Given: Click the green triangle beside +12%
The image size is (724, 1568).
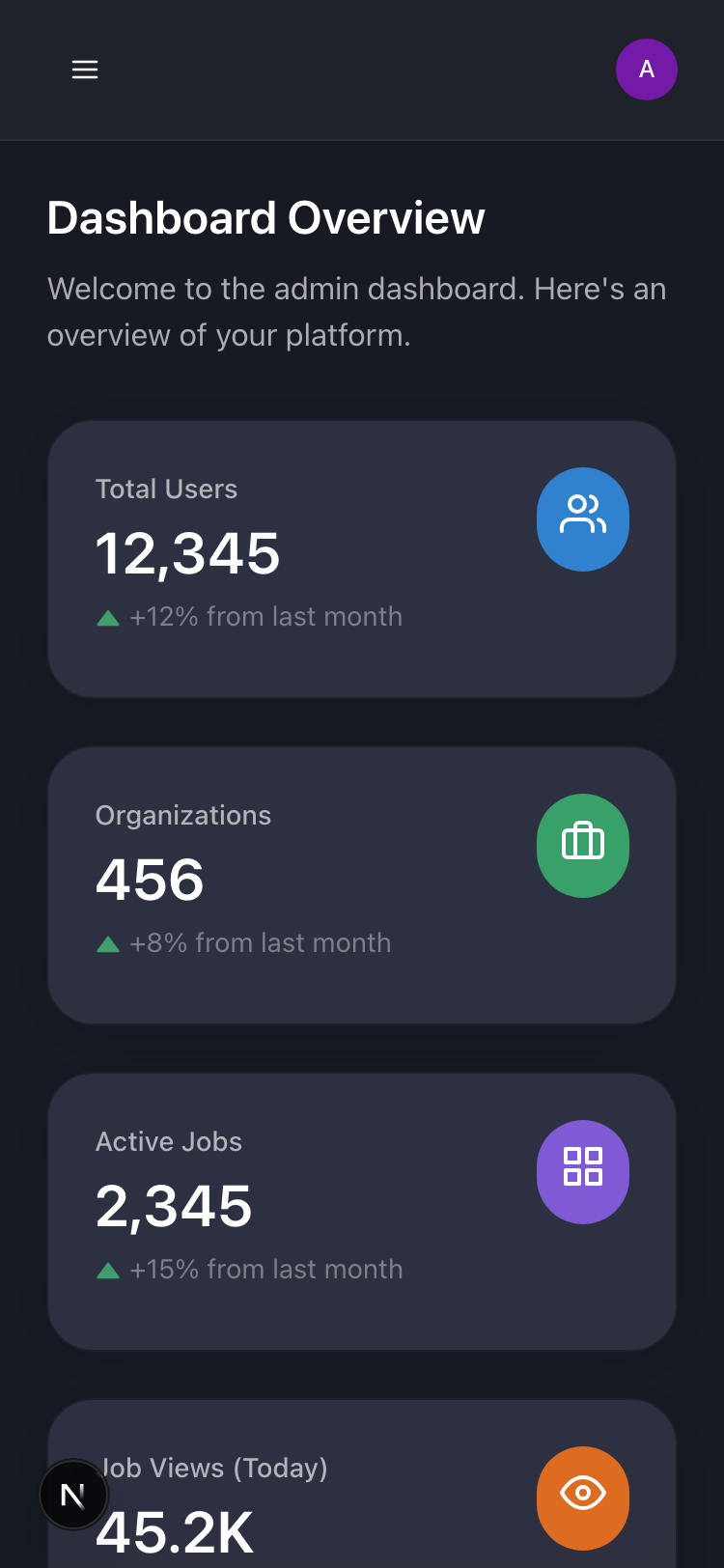Looking at the screenshot, I should click(108, 617).
